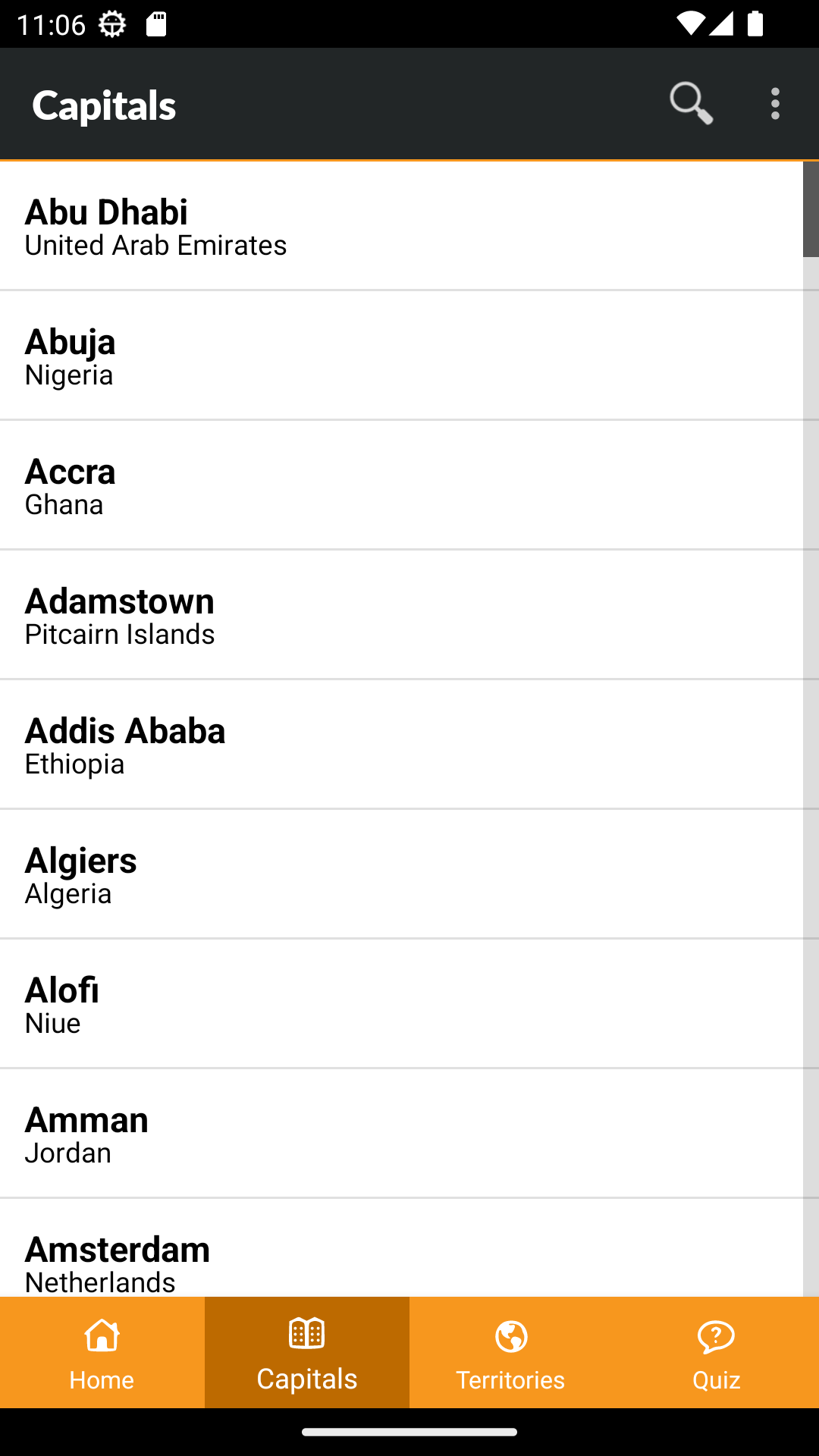Open the three-dot overflow menu
Screen dimensions: 819x1456
(775, 103)
